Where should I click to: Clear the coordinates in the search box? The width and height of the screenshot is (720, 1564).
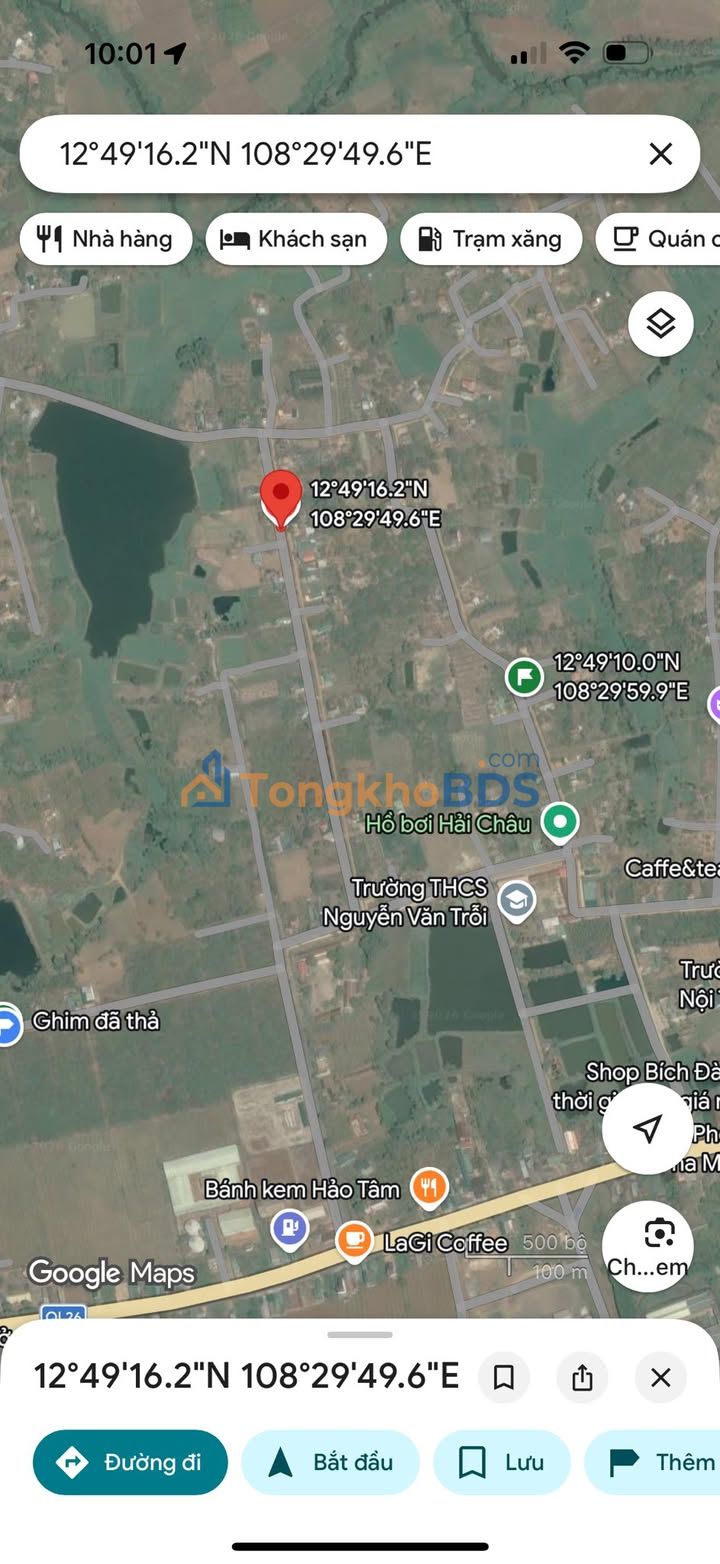660,154
